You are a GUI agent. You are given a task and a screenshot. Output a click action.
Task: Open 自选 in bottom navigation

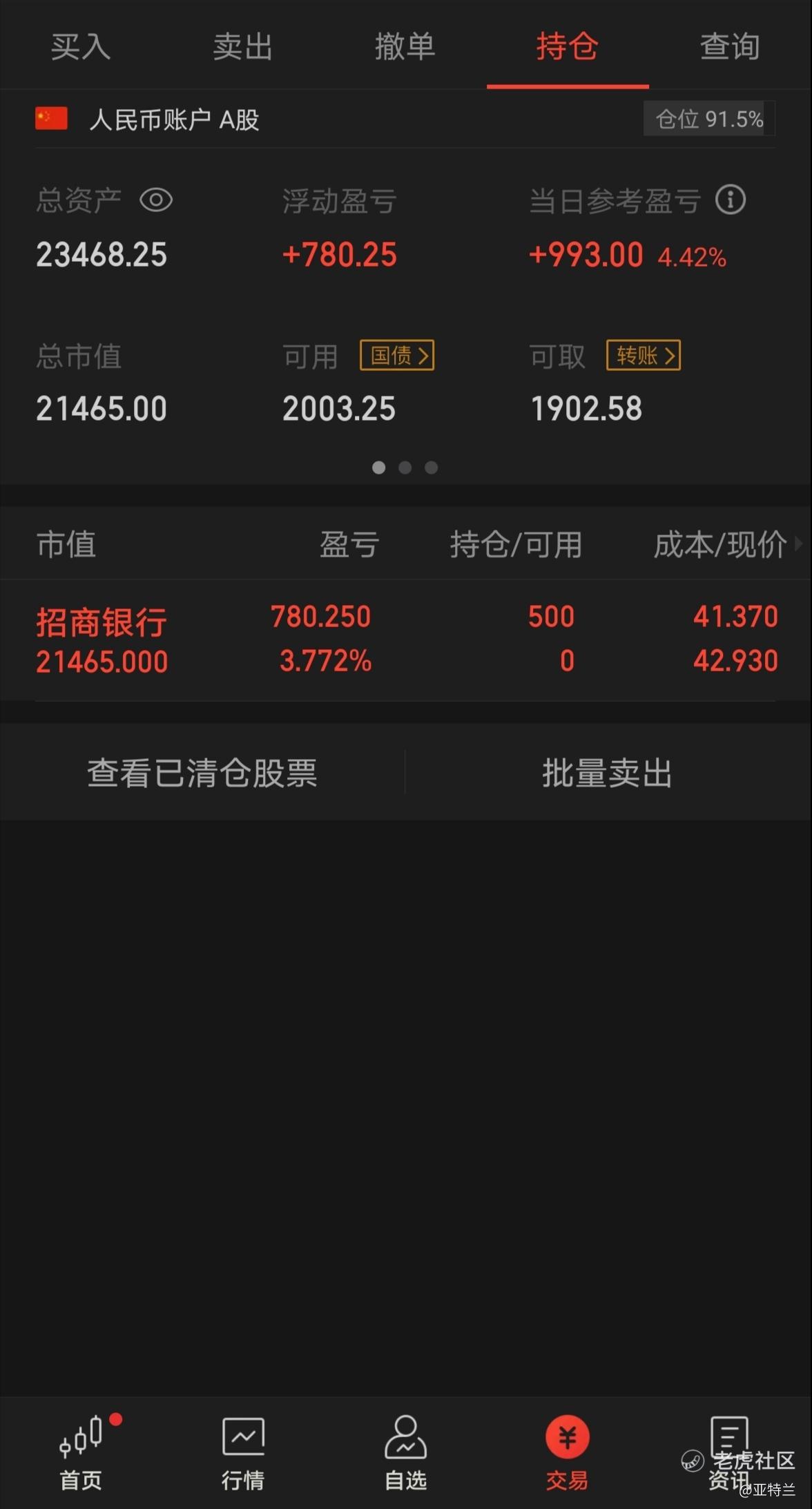(405, 1450)
